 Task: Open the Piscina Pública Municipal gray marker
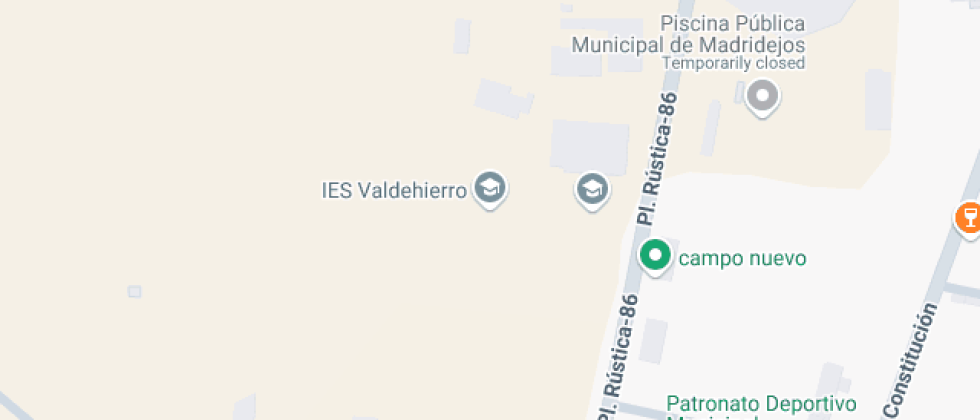(x=762, y=98)
